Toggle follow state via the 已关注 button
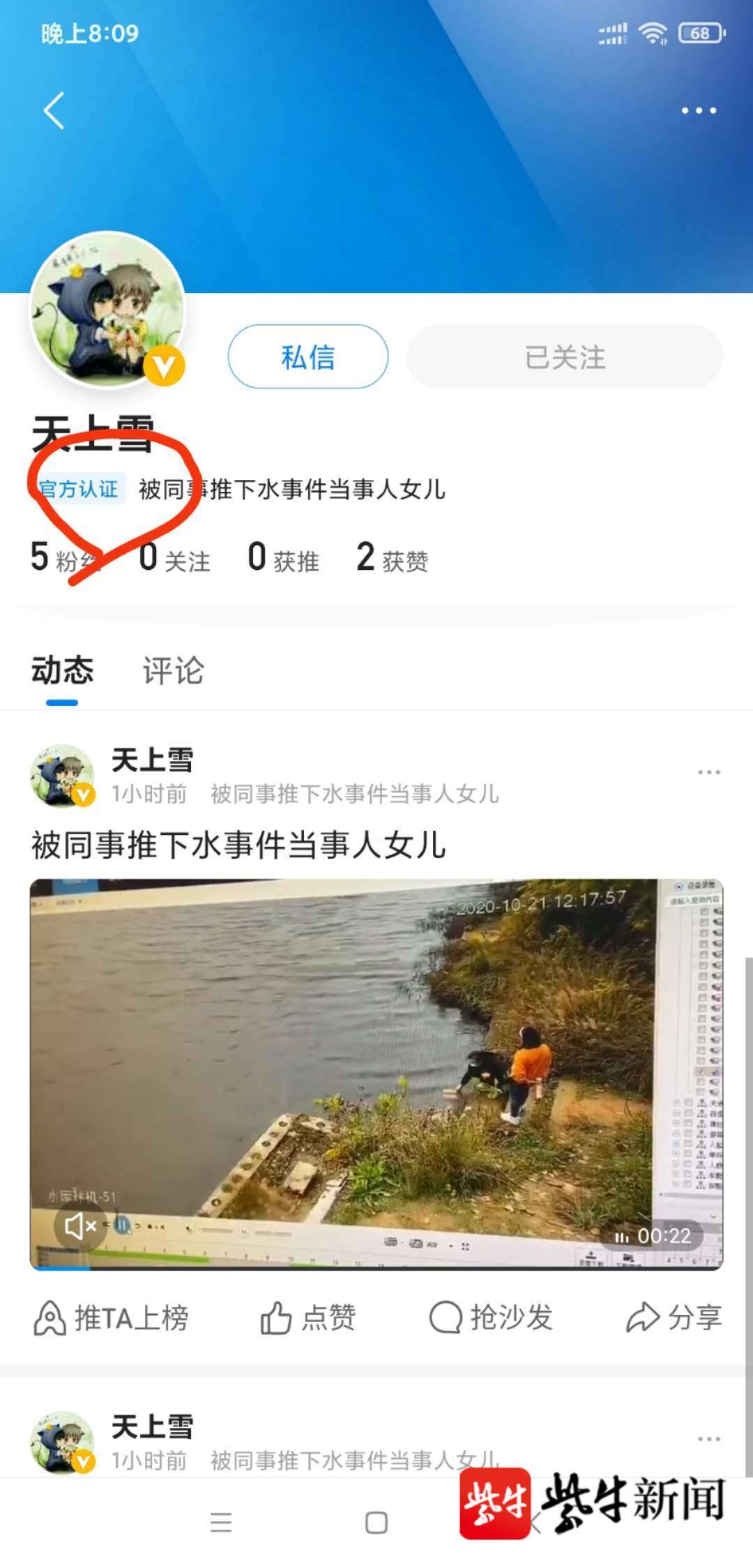Image resolution: width=753 pixels, height=1568 pixels. (x=565, y=357)
